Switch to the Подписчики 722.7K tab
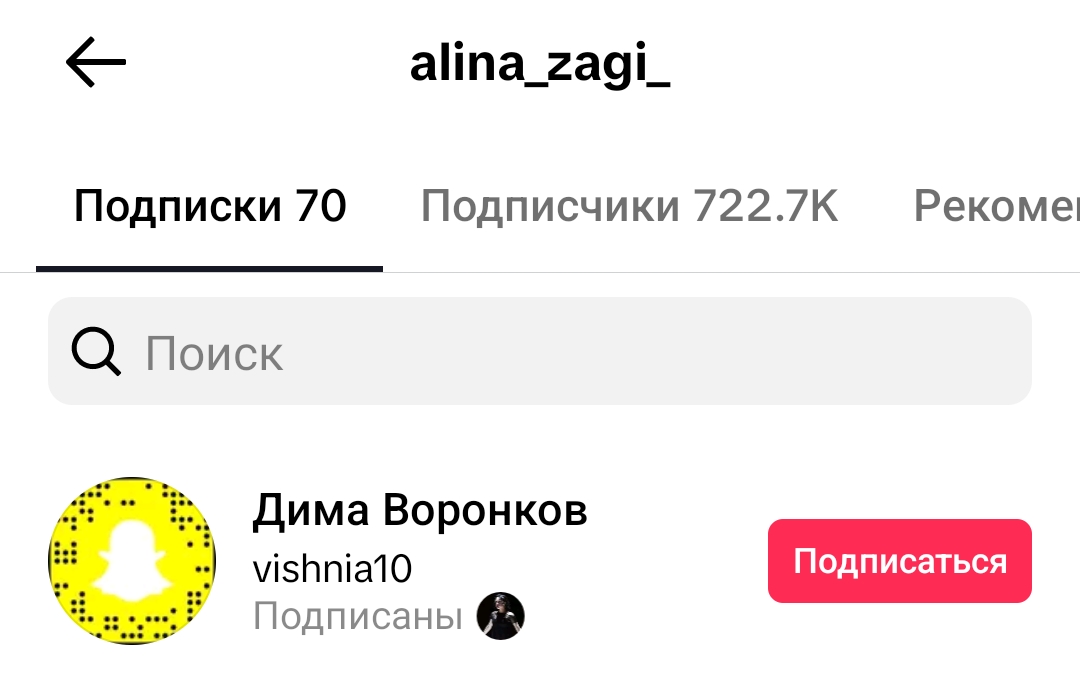Image resolution: width=1080 pixels, height=688 pixels. [x=629, y=207]
